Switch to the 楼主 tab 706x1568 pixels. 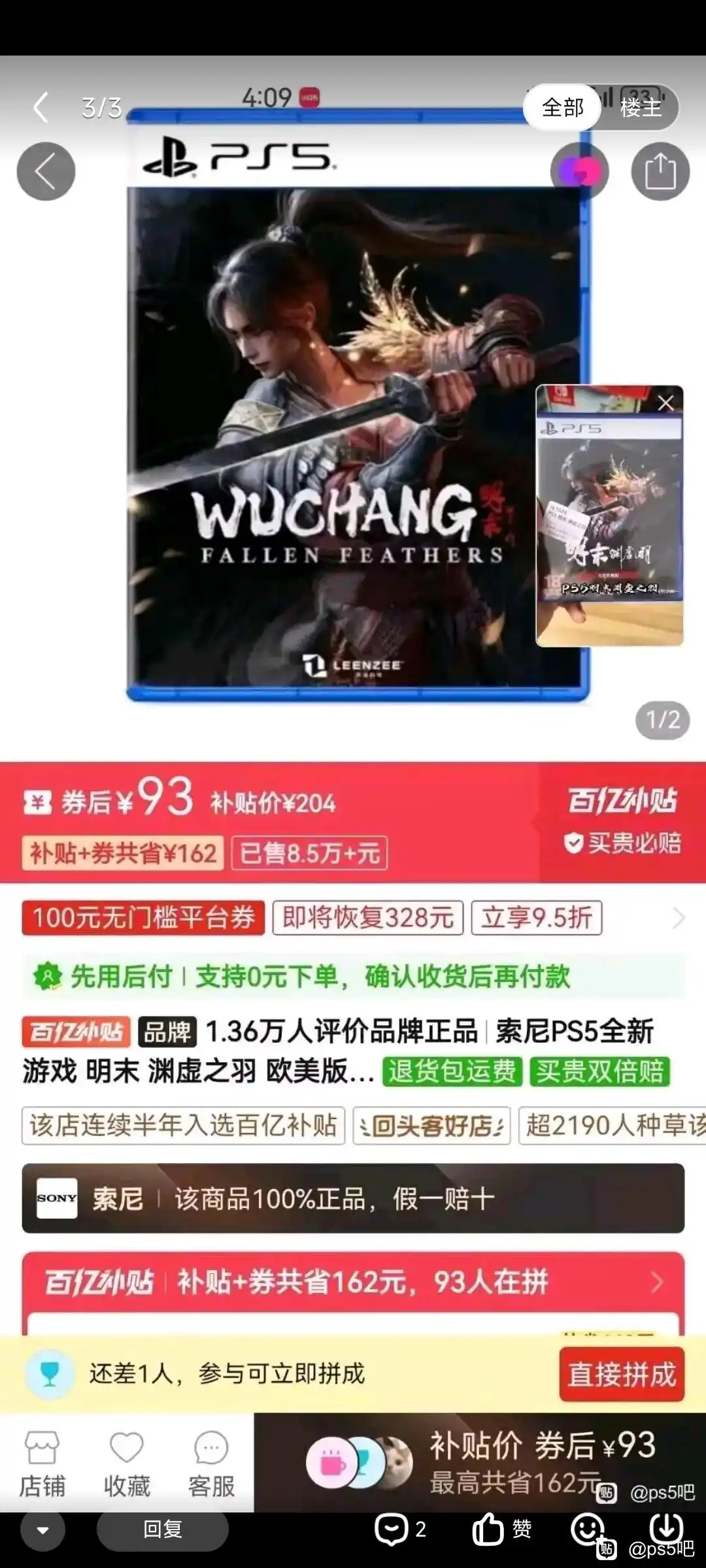click(x=641, y=107)
